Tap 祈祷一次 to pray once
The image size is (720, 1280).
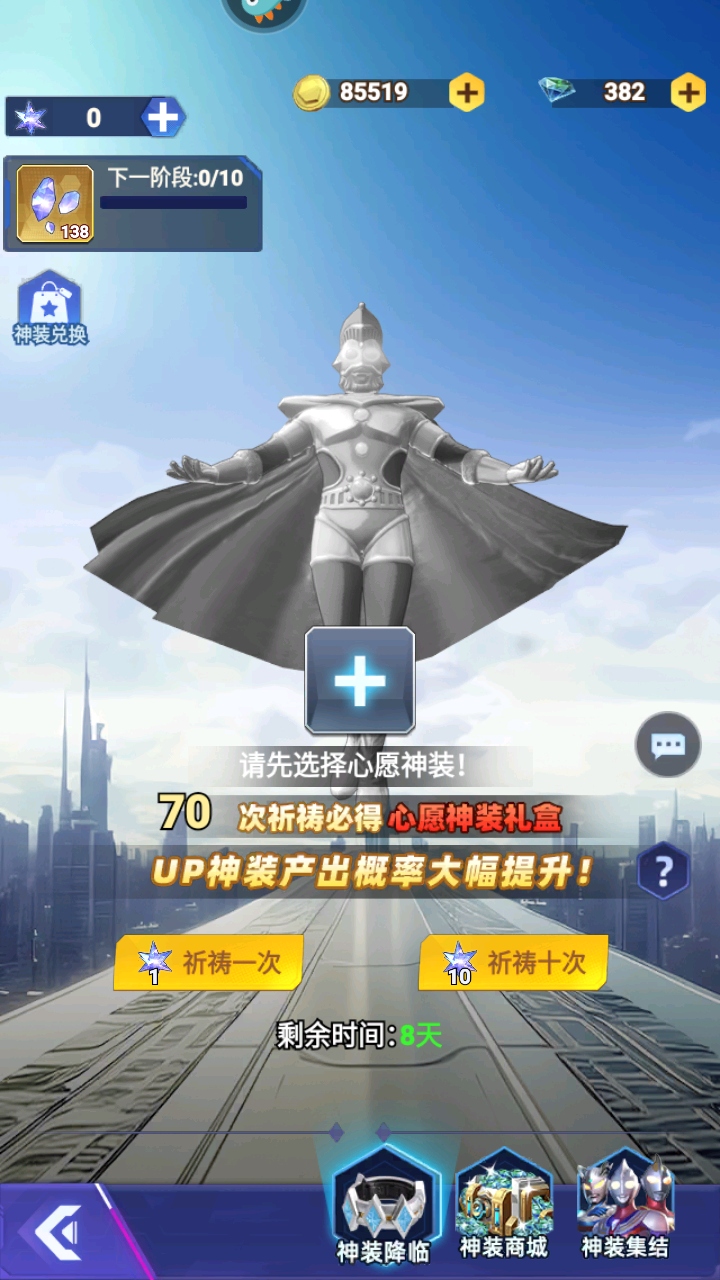[x=209, y=962]
